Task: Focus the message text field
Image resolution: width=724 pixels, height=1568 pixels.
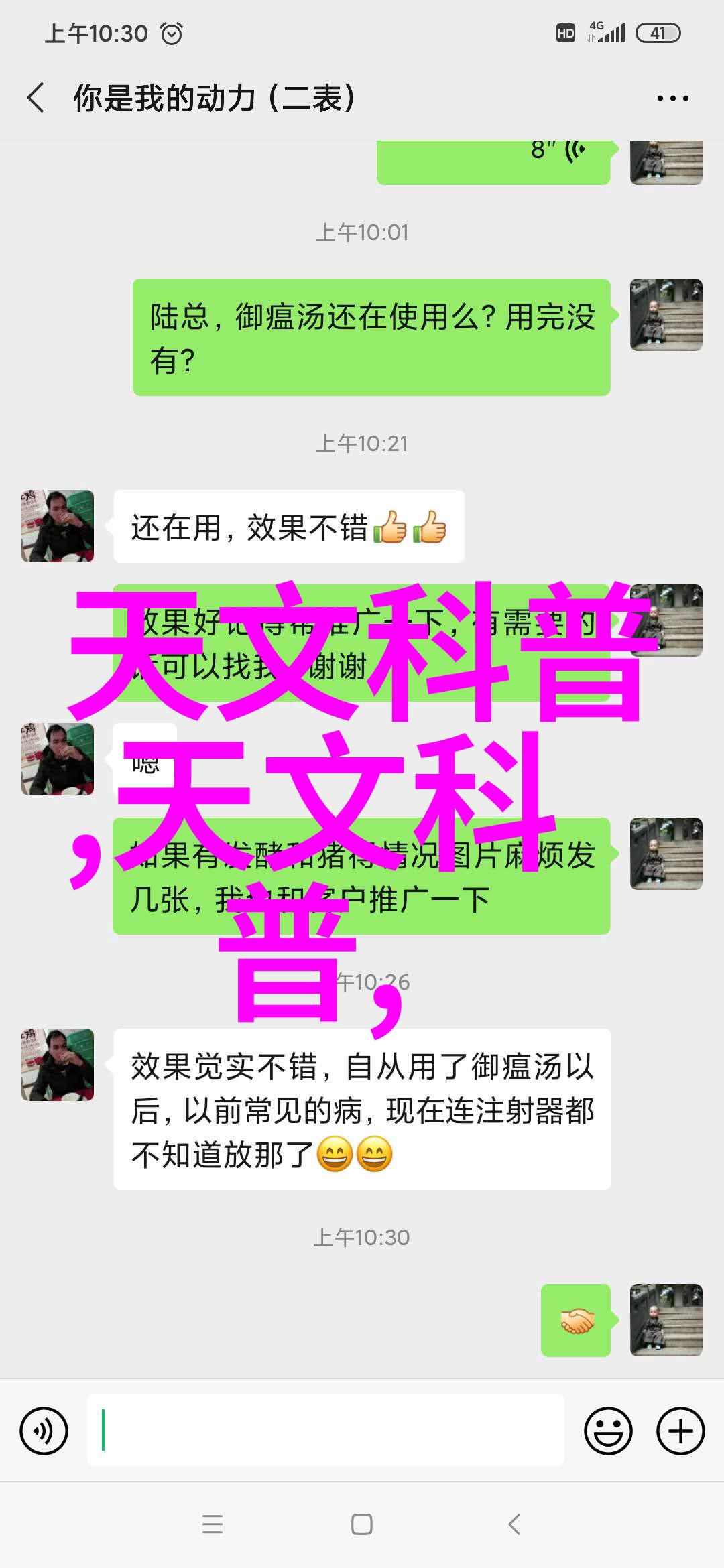Action: 326,1430
